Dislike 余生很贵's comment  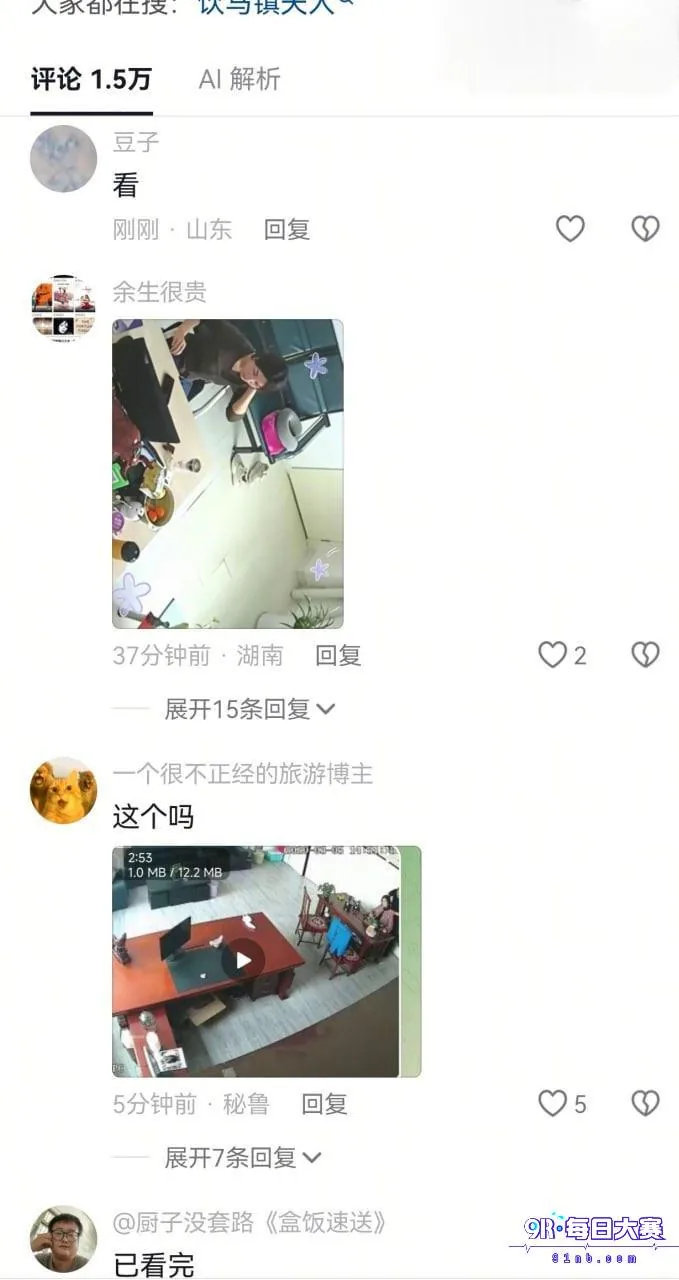[x=645, y=655]
